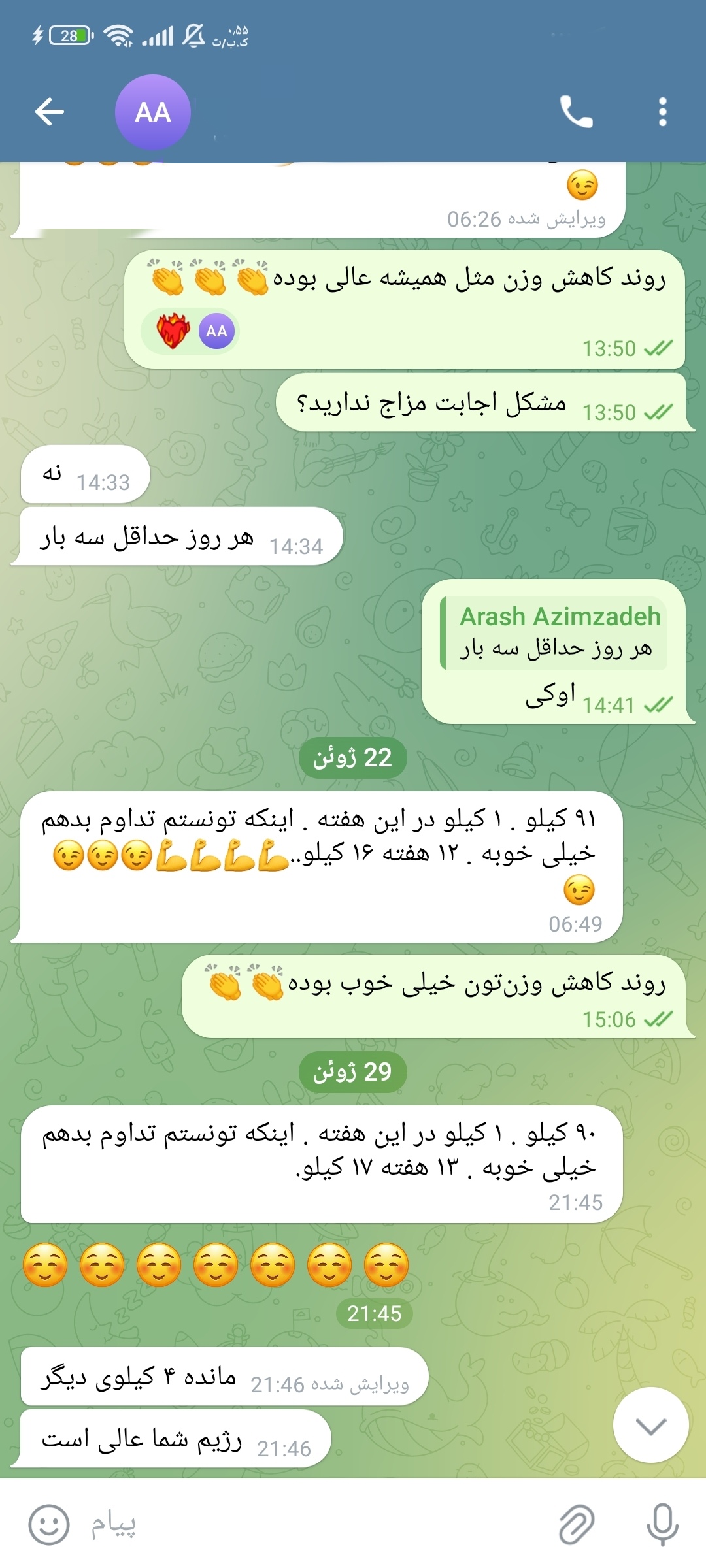This screenshot has height=1568, width=706.
Task: Tap the microphone to record voice
Action: (662, 1525)
